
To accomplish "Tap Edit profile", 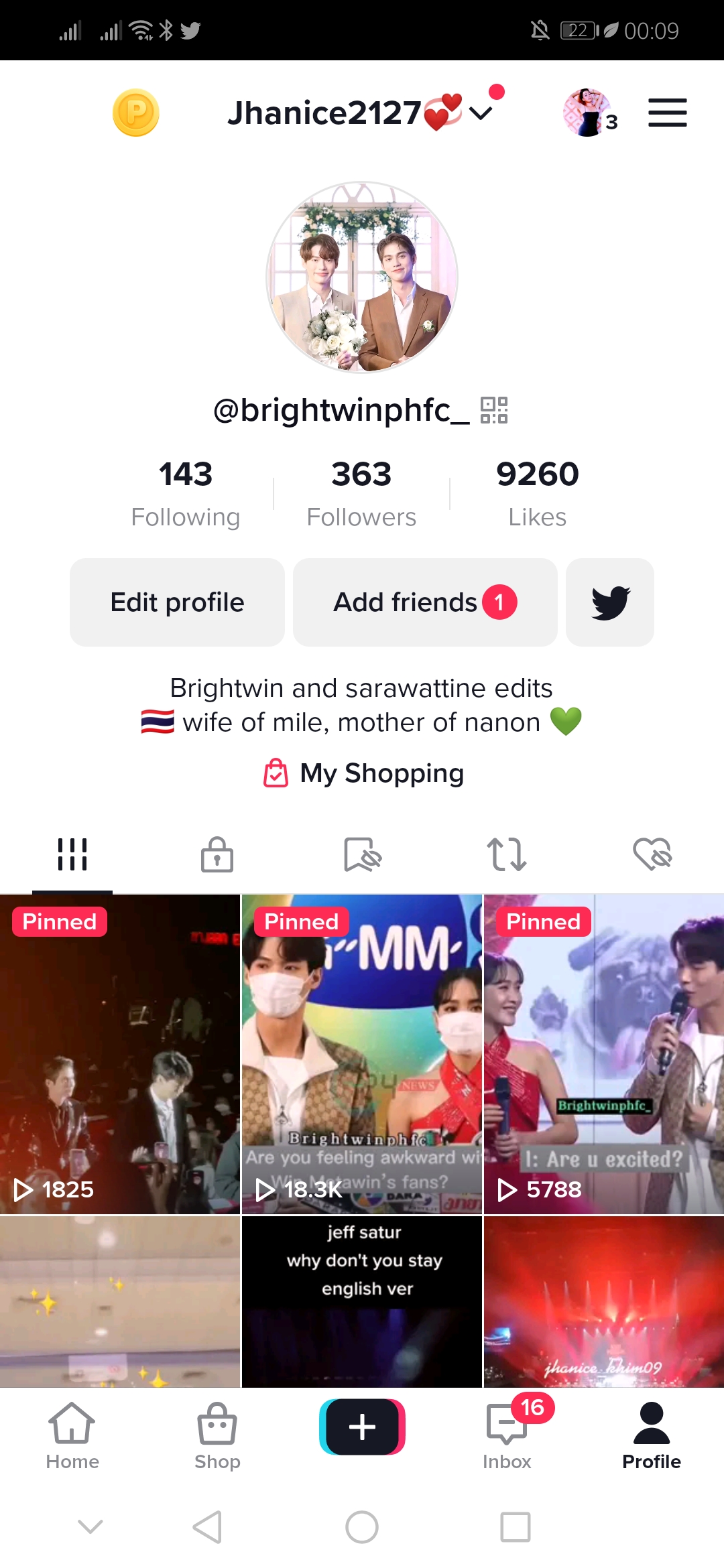I will pyautogui.click(x=177, y=602).
